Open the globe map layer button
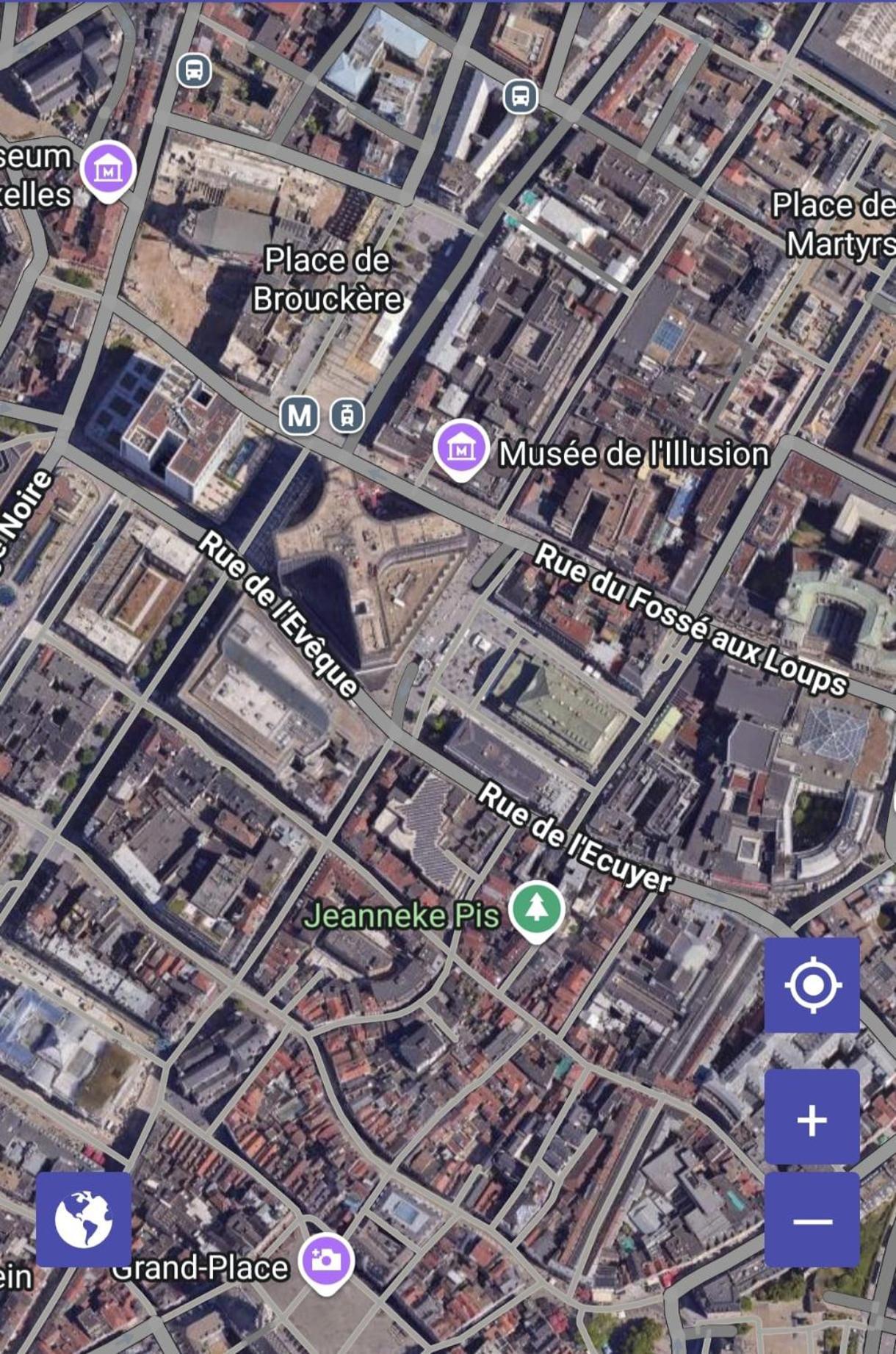896x1354 pixels. point(84,1220)
